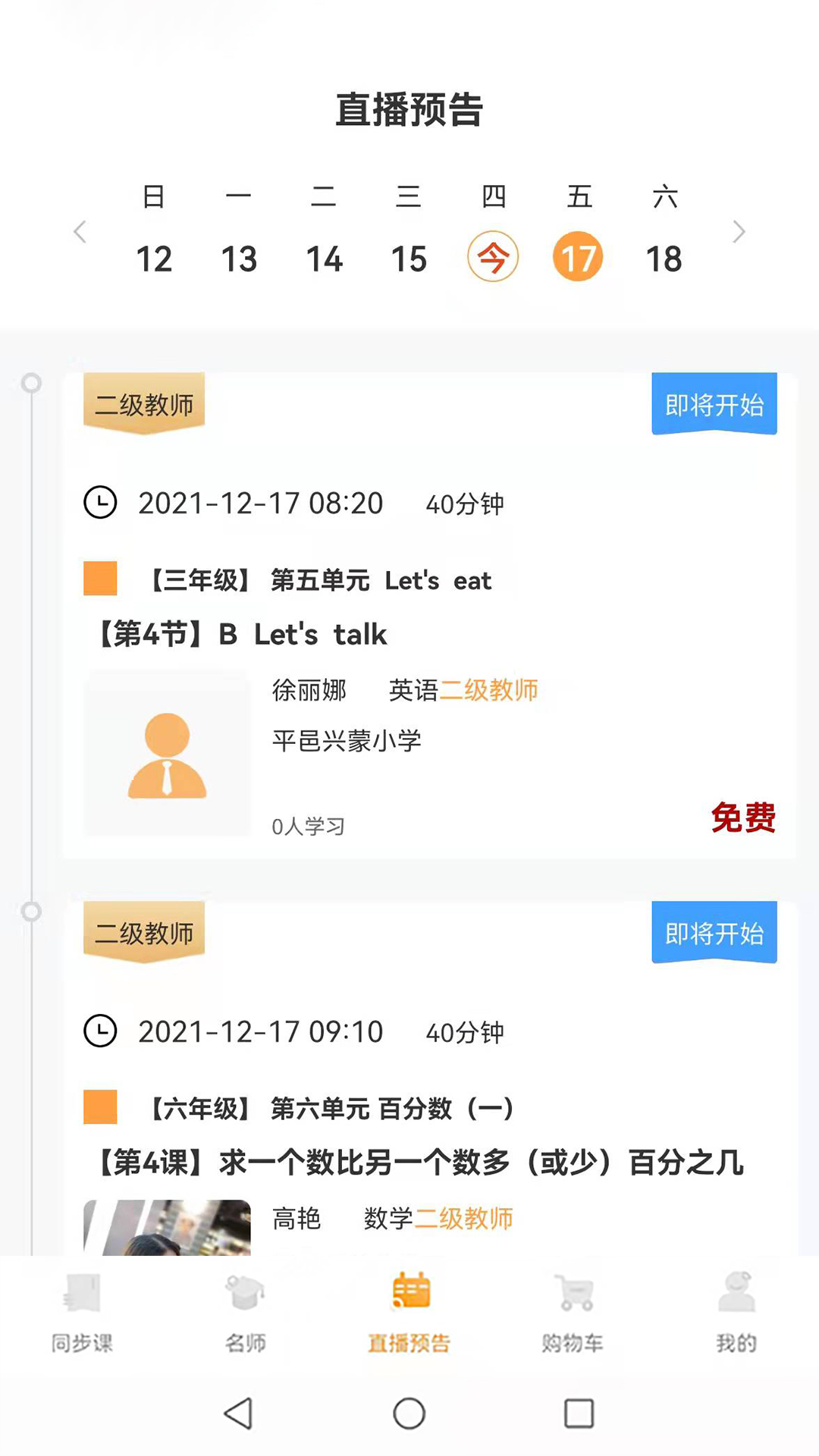Image resolution: width=819 pixels, height=1456 pixels.
Task: Go to the previous week arrow
Action: click(80, 232)
